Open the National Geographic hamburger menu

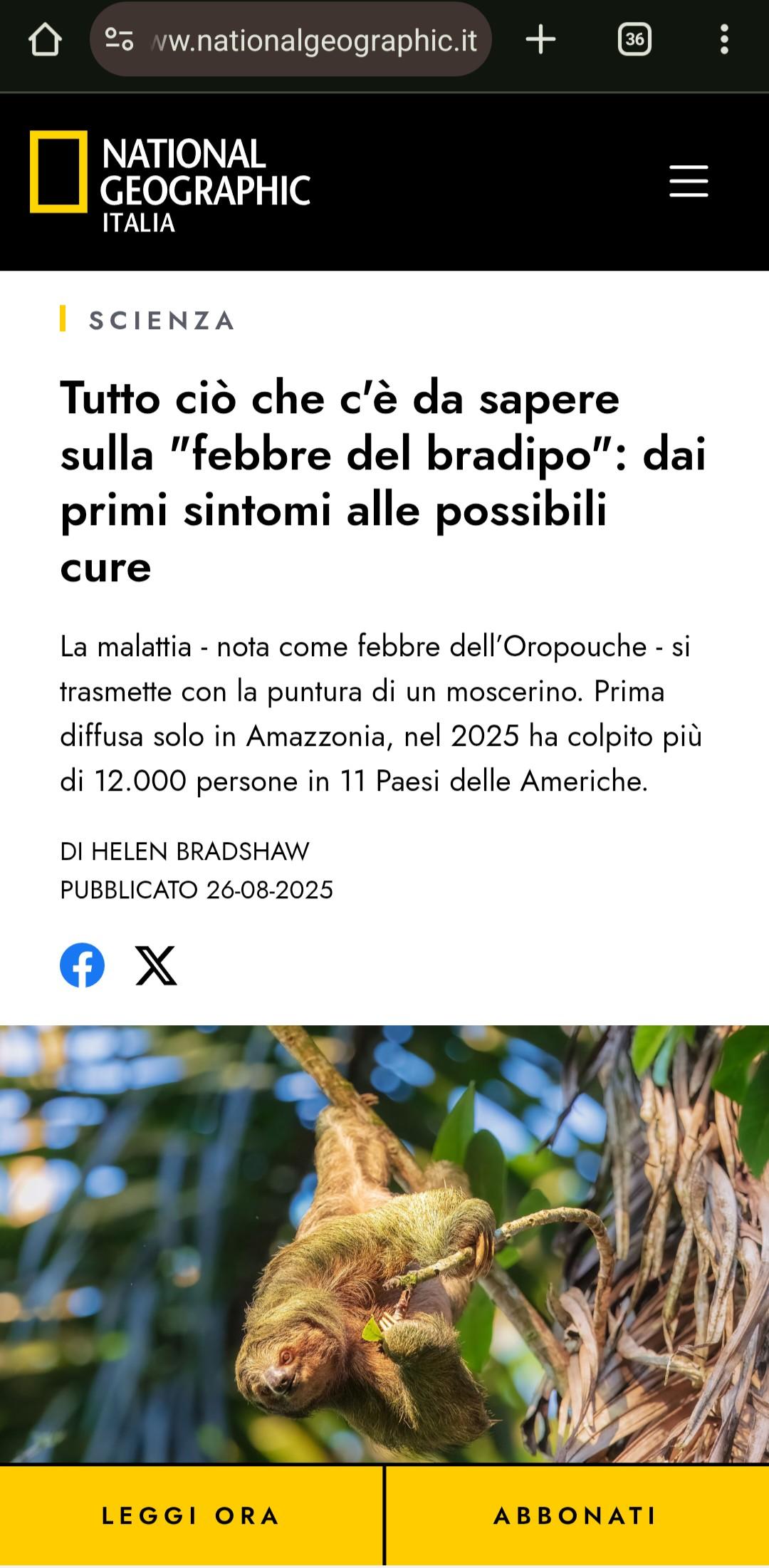[x=689, y=181]
